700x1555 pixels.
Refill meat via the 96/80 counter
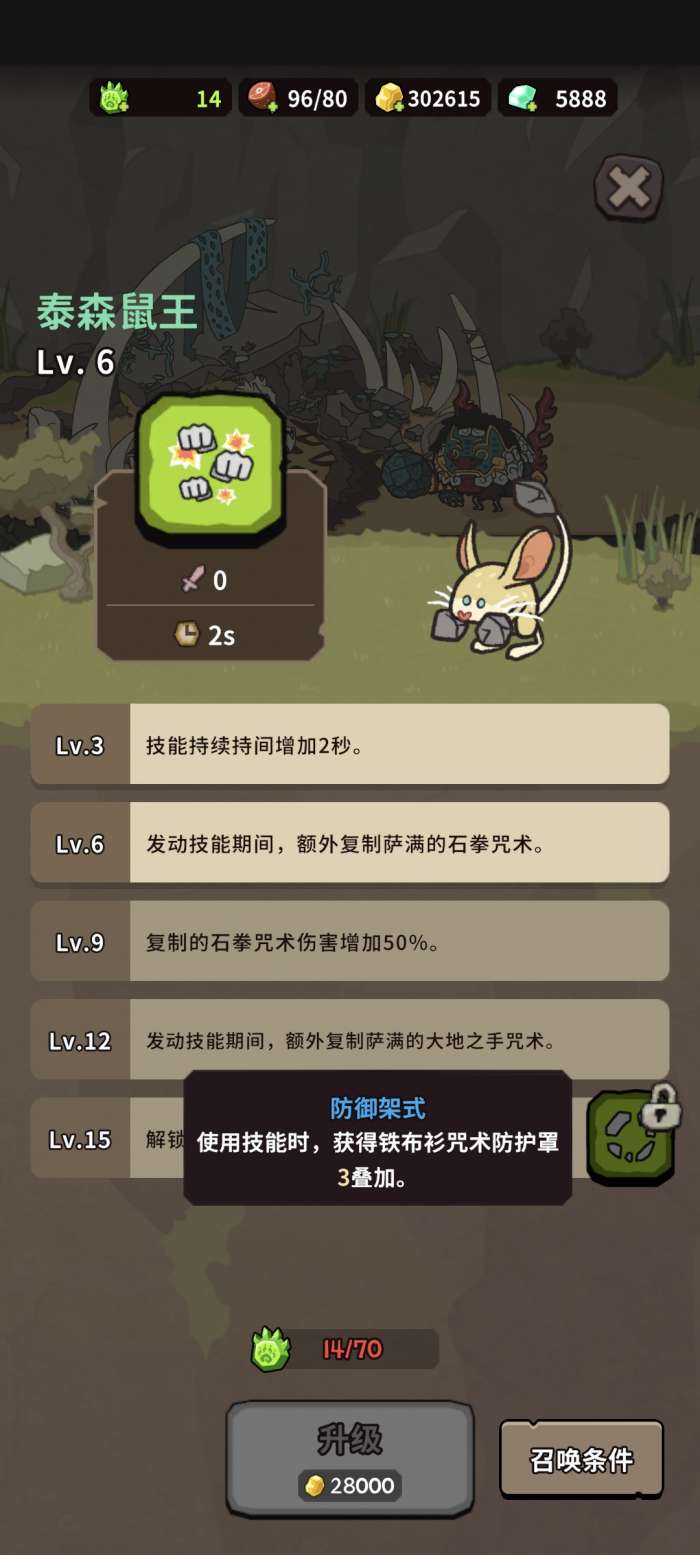pos(298,98)
